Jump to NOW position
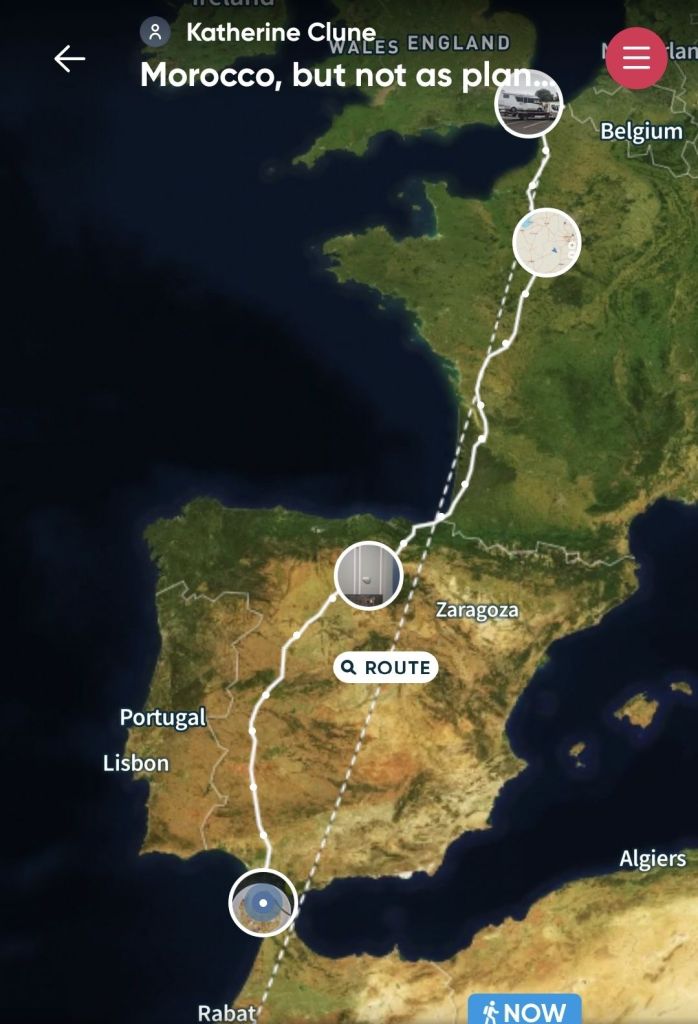This screenshot has height=1024, width=698. 525,1010
